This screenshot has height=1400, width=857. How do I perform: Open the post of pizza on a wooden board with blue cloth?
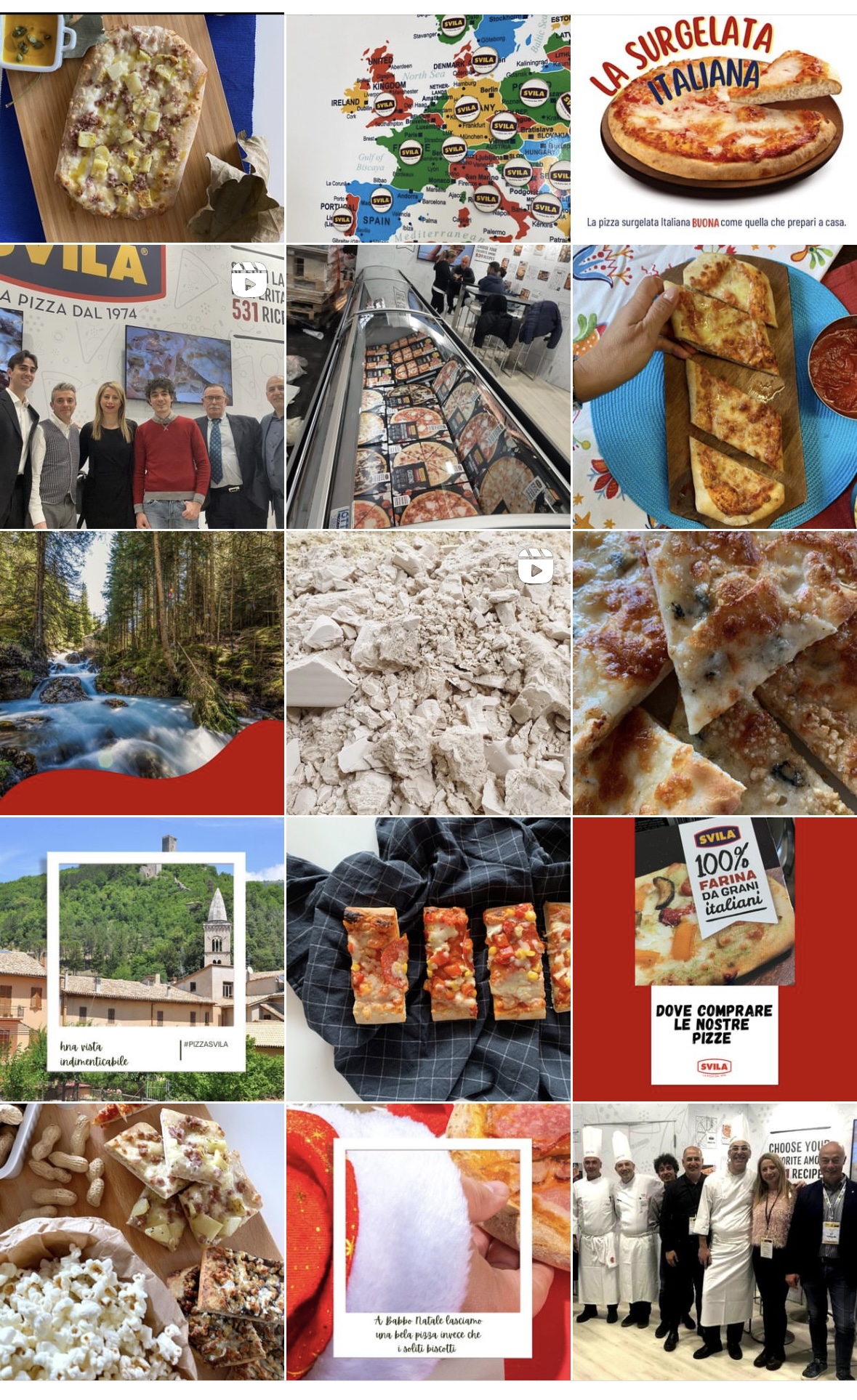pos(142,128)
